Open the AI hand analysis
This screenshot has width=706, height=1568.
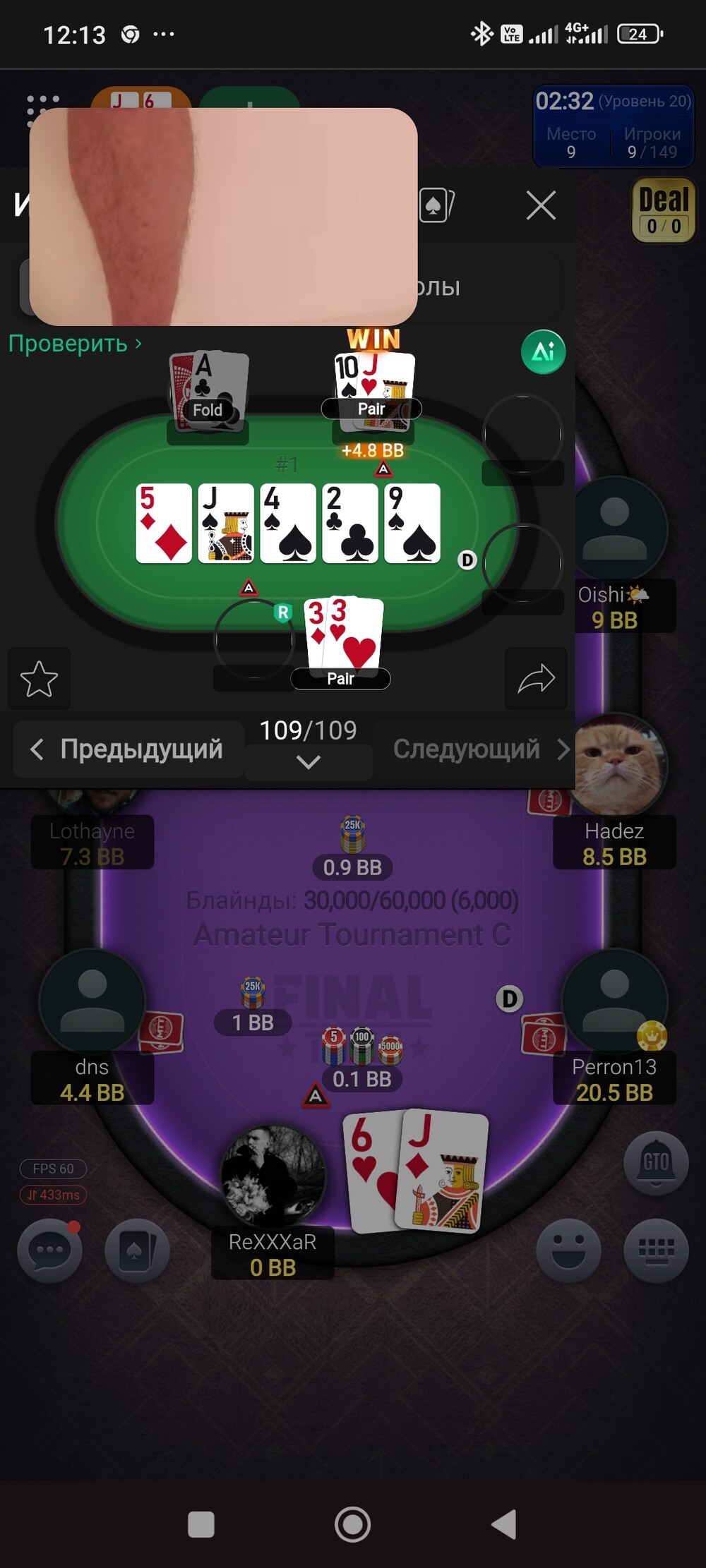pyautogui.click(x=543, y=351)
